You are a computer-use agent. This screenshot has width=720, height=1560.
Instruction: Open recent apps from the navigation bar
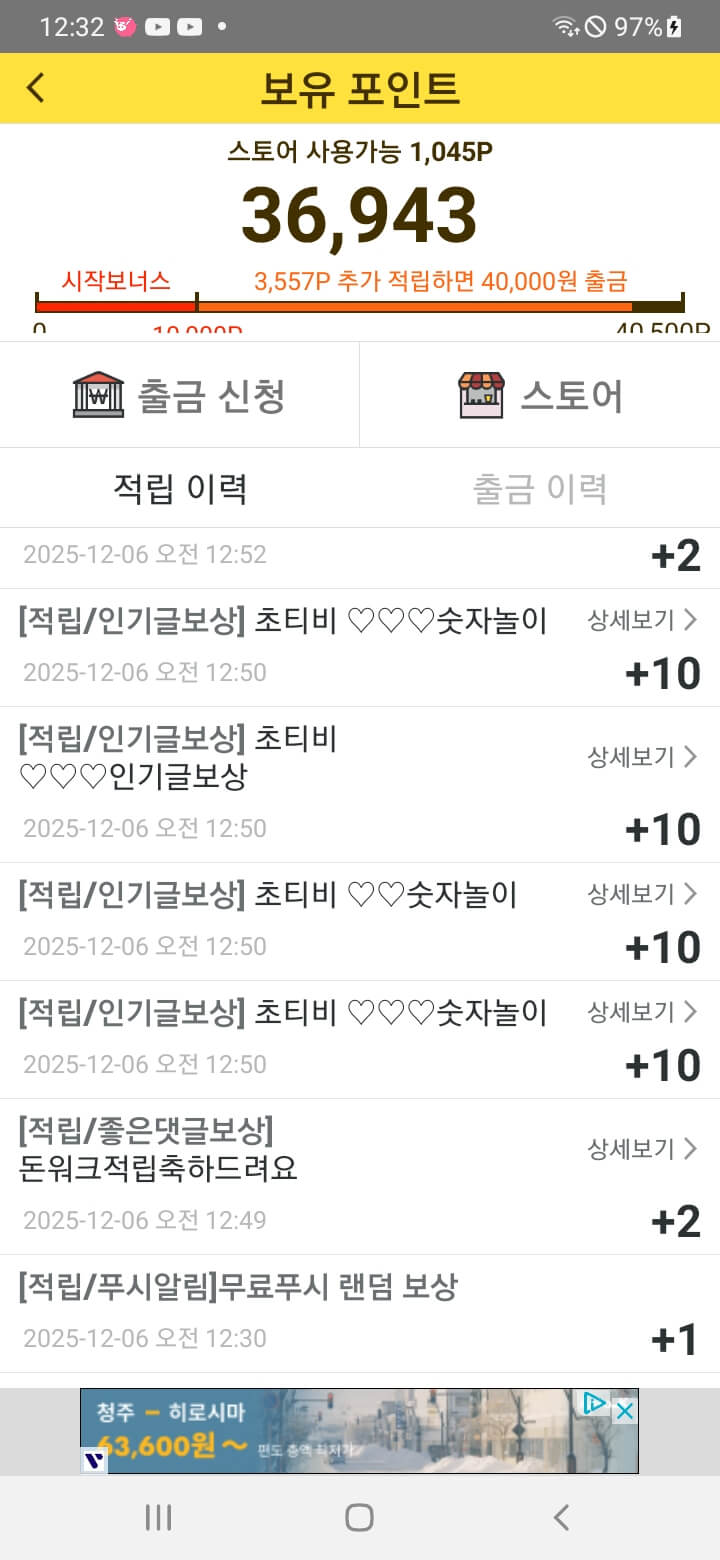tap(159, 1517)
